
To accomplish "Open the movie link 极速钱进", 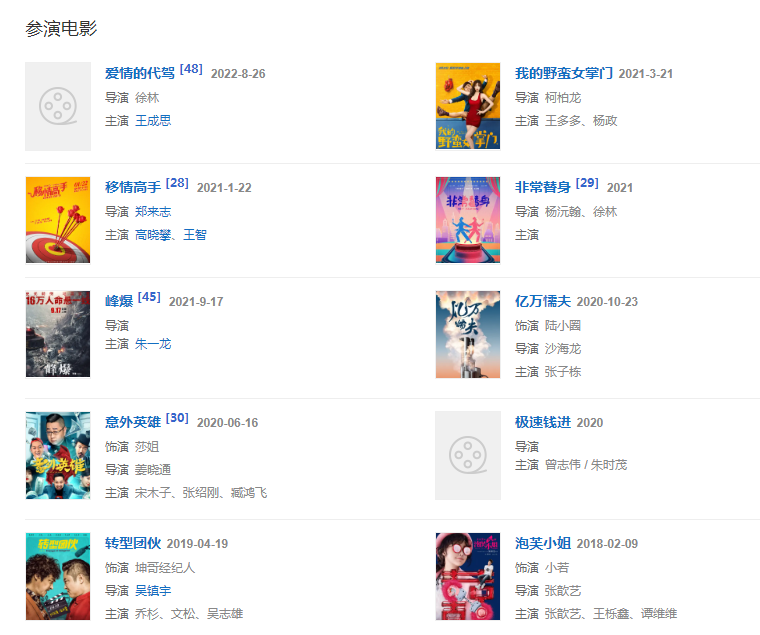I will pos(542,422).
